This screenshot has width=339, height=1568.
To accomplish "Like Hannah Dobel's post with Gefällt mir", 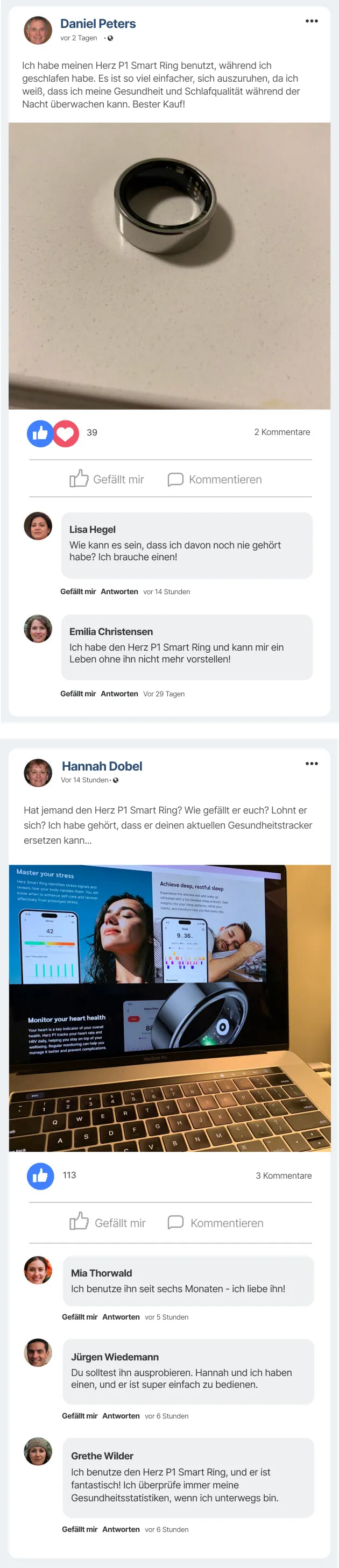I will (108, 1223).
